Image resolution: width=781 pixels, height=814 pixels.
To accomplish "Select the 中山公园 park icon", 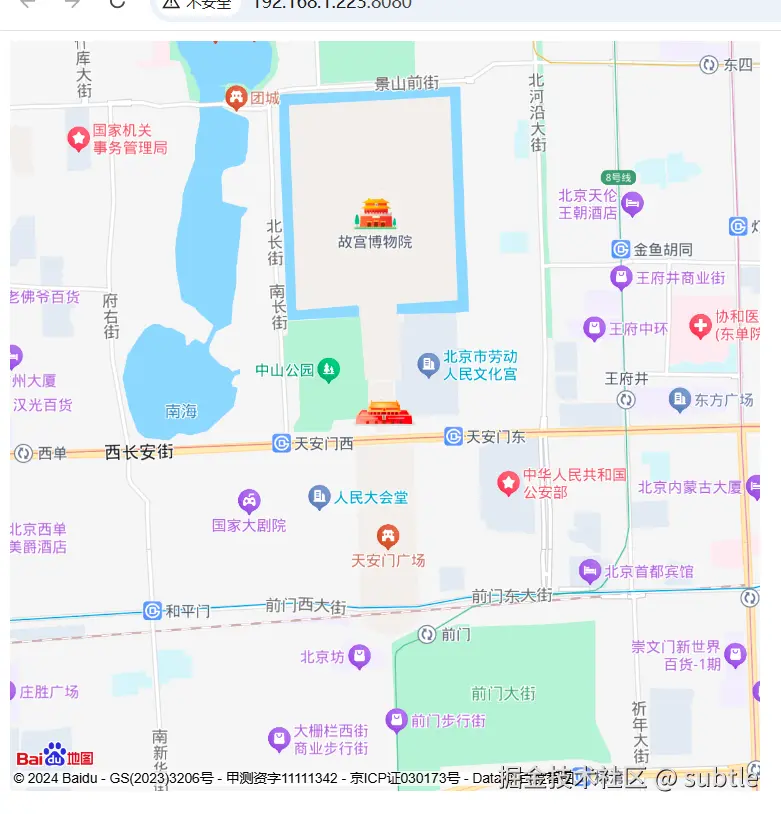I will coord(328,371).
